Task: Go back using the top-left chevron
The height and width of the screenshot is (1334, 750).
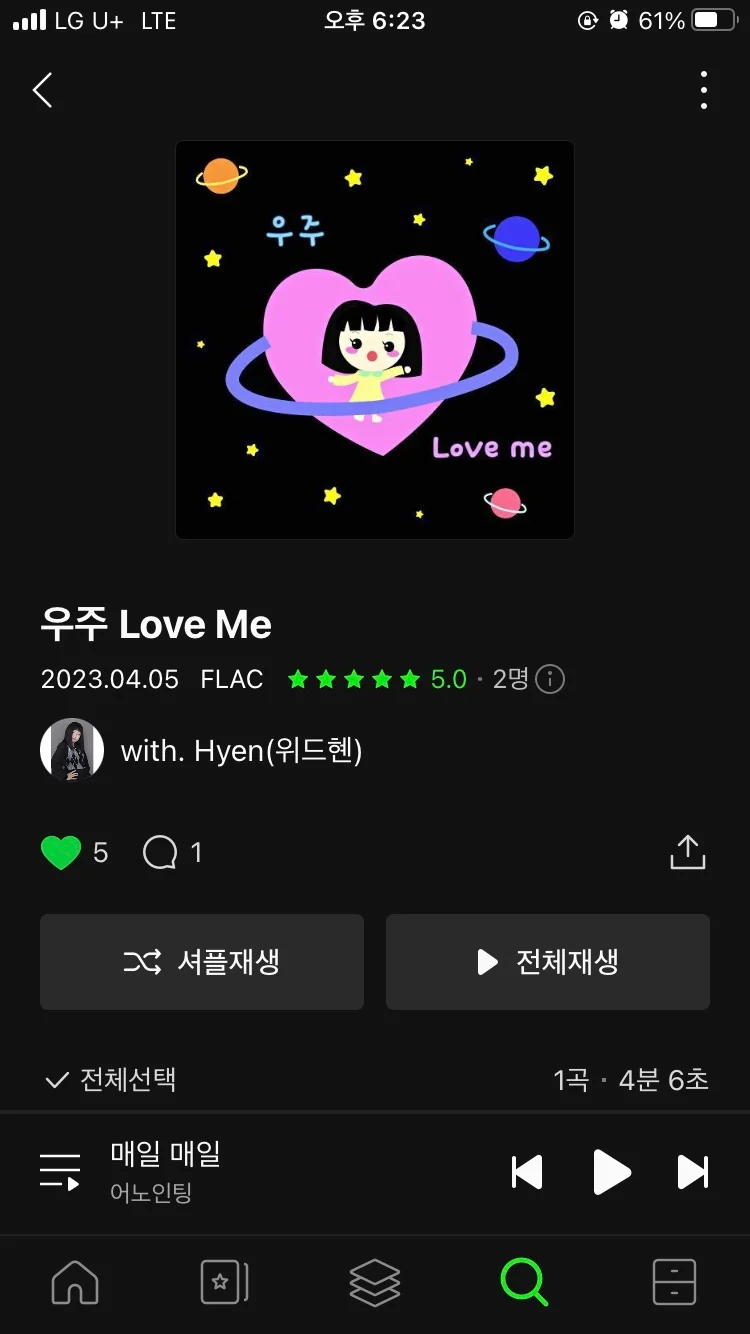Action: 42,90
